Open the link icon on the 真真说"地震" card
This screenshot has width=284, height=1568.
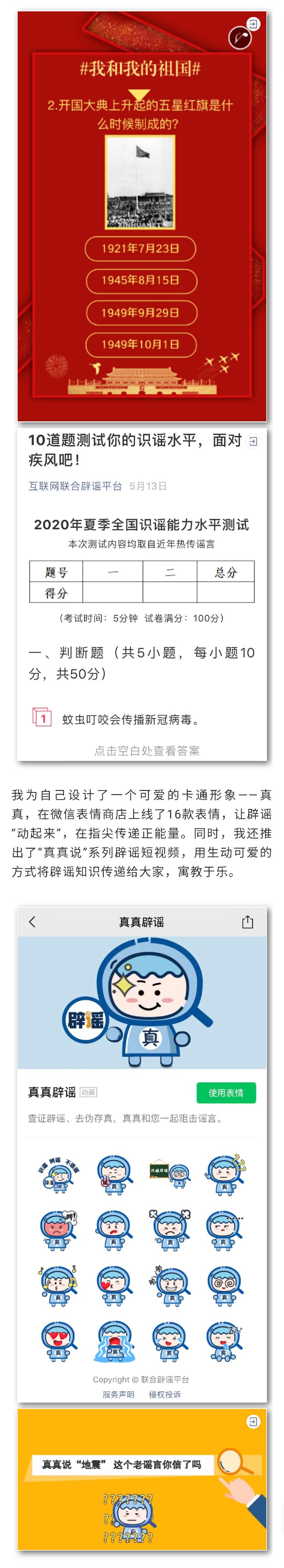tap(253, 1421)
